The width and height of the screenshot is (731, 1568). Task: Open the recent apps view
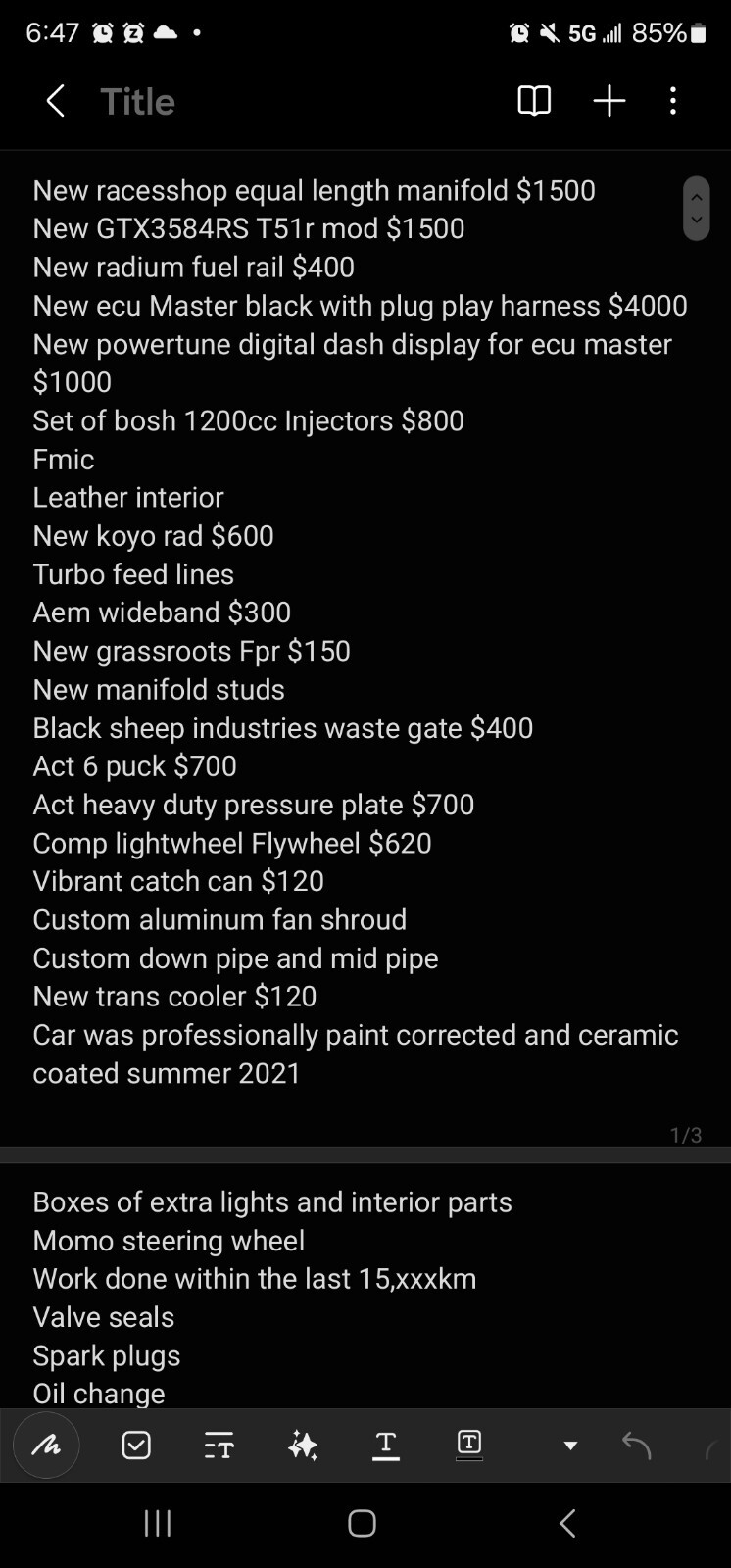pyautogui.click(x=158, y=1523)
